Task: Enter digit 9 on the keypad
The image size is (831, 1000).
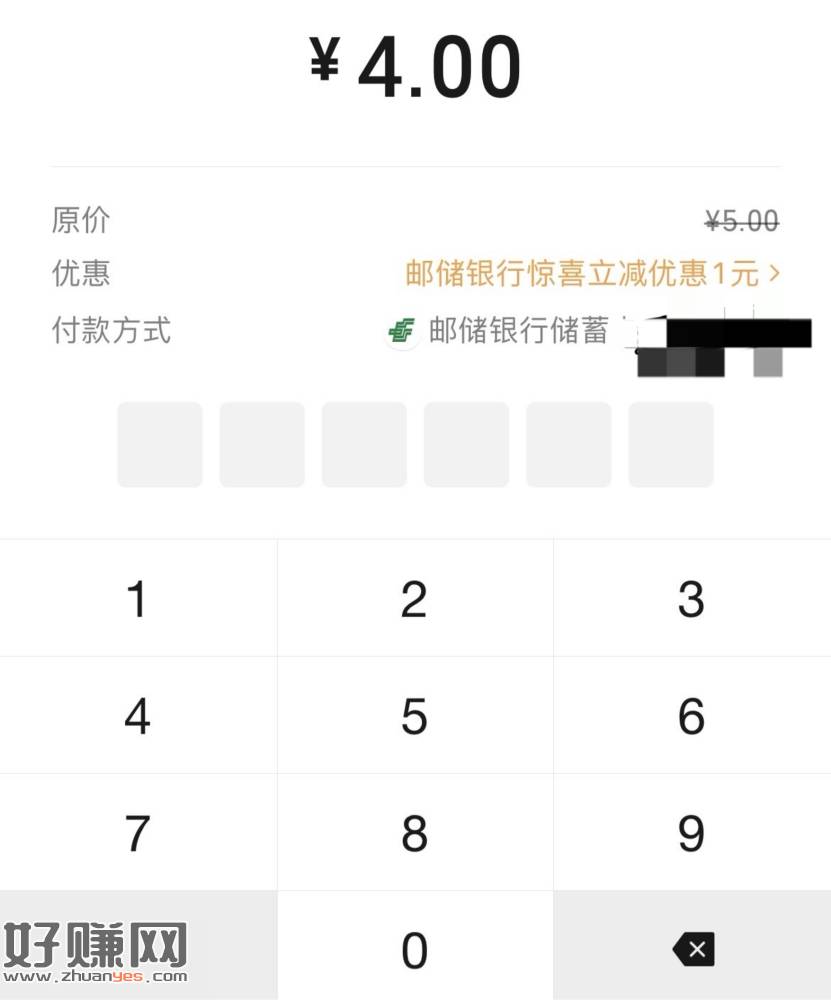Action: pos(691,833)
